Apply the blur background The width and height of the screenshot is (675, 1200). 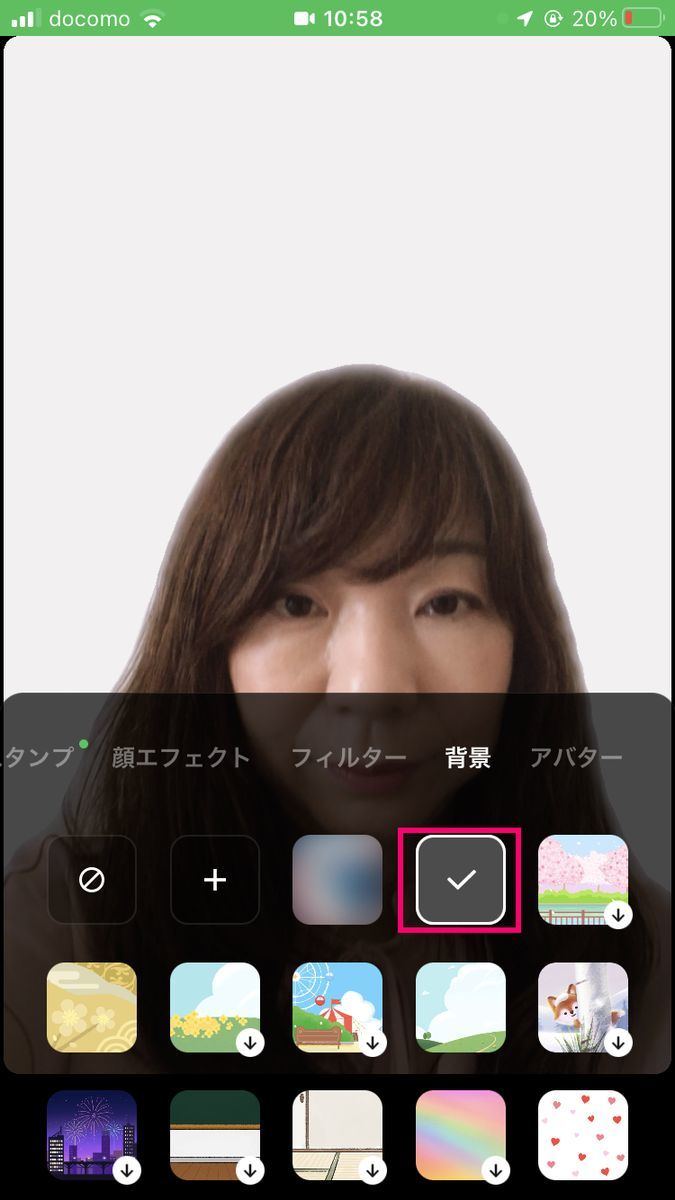(x=337, y=880)
